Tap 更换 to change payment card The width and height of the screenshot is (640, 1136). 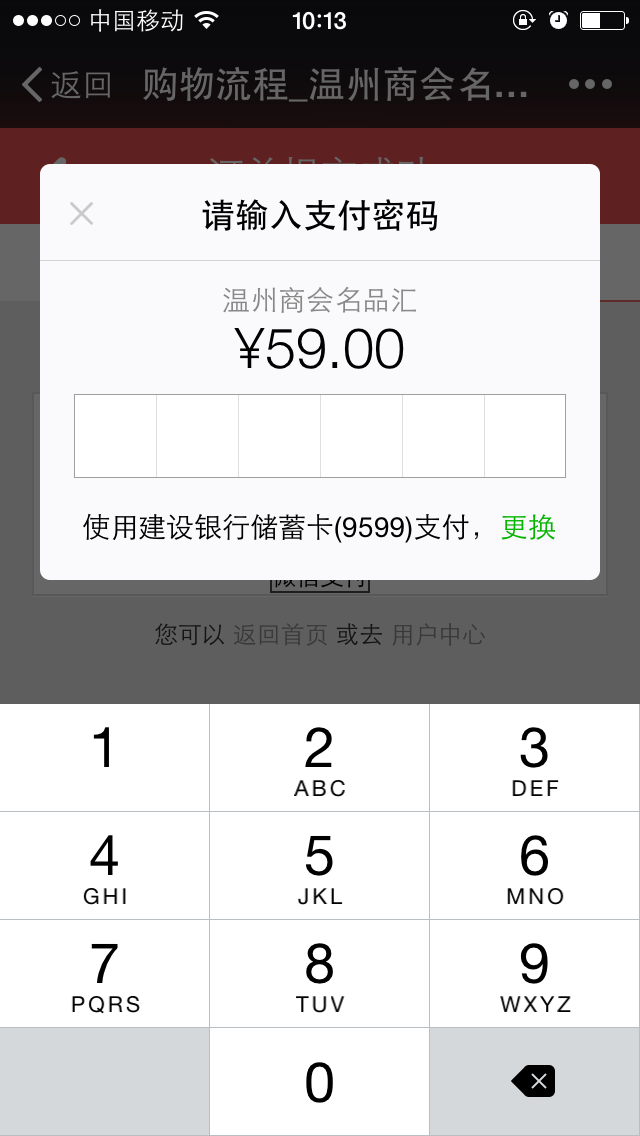click(528, 527)
